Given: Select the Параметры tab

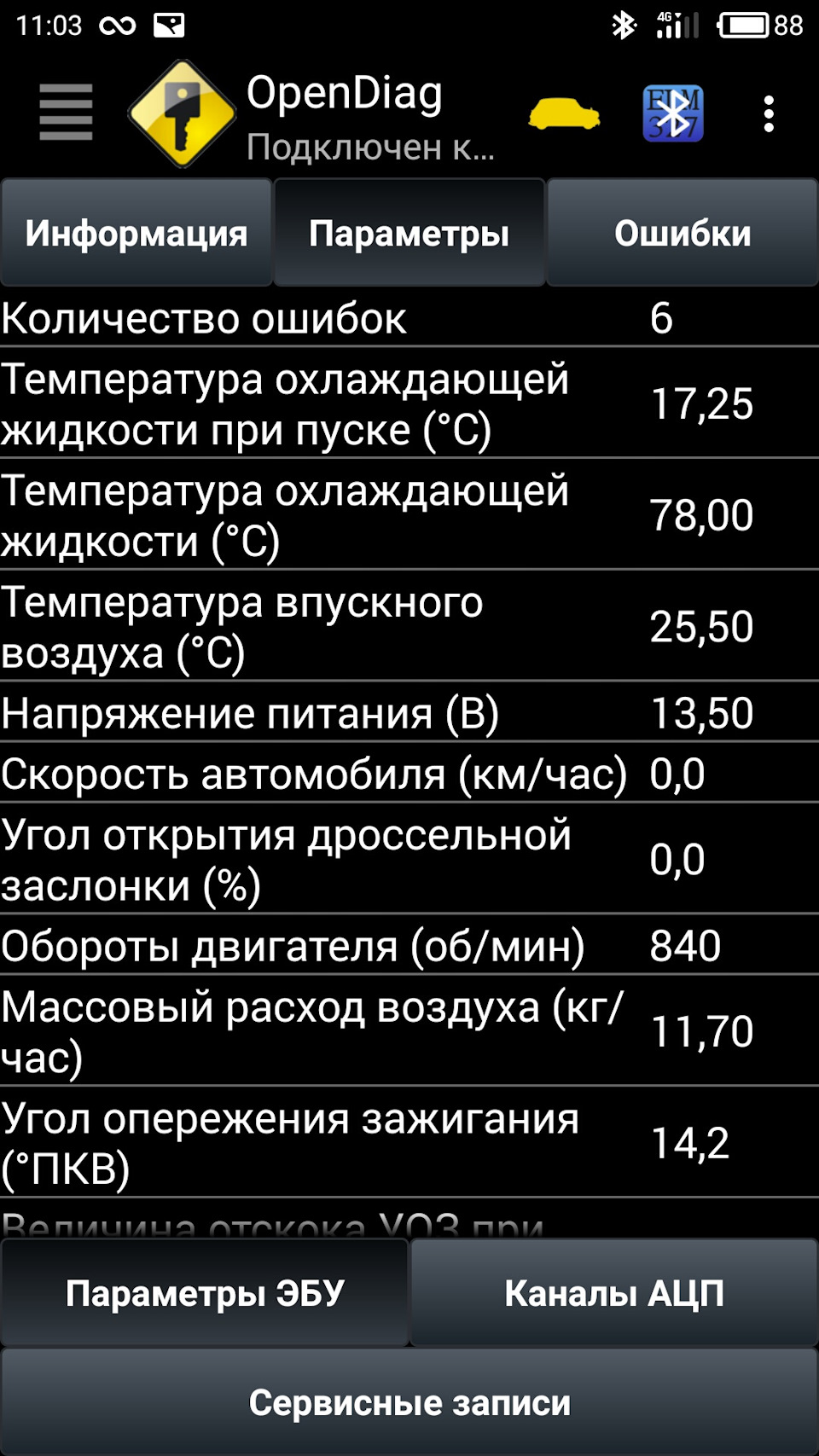Looking at the screenshot, I should [409, 230].
